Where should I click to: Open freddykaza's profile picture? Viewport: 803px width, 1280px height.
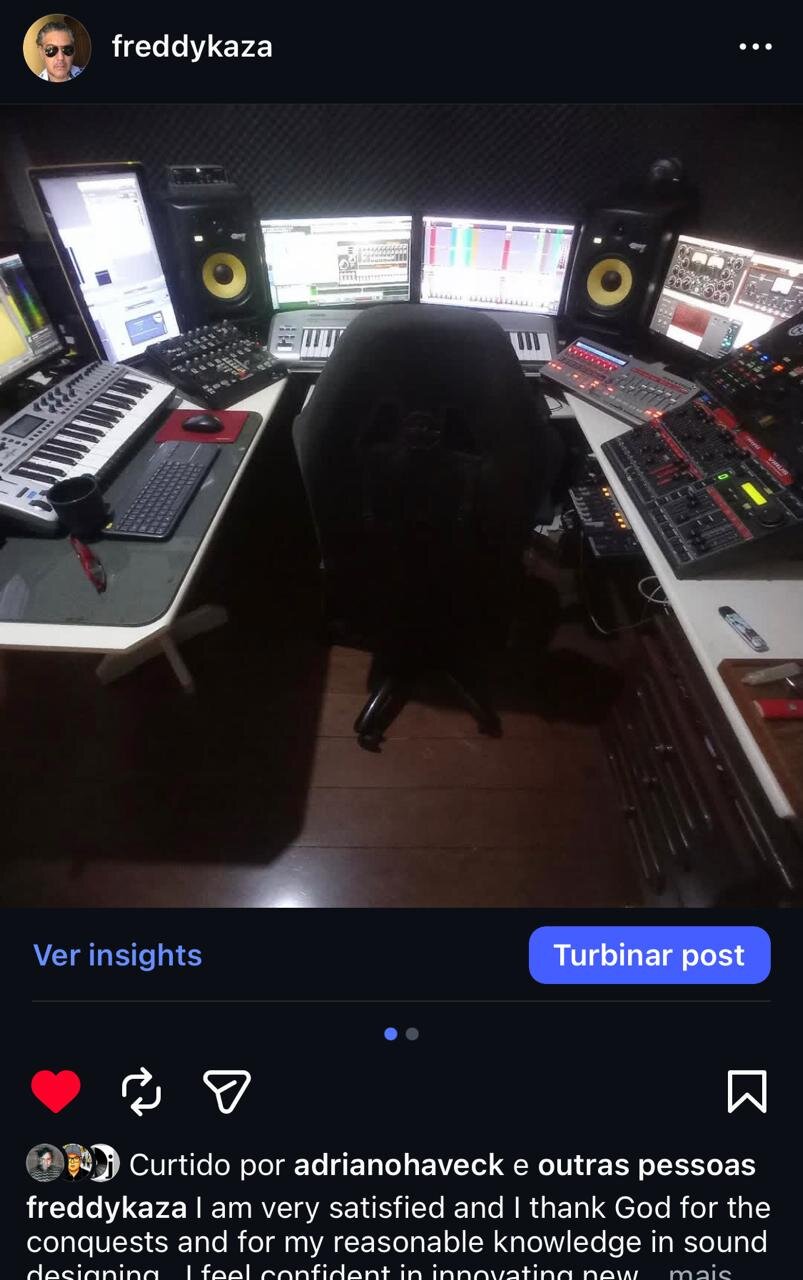pyautogui.click(x=57, y=47)
